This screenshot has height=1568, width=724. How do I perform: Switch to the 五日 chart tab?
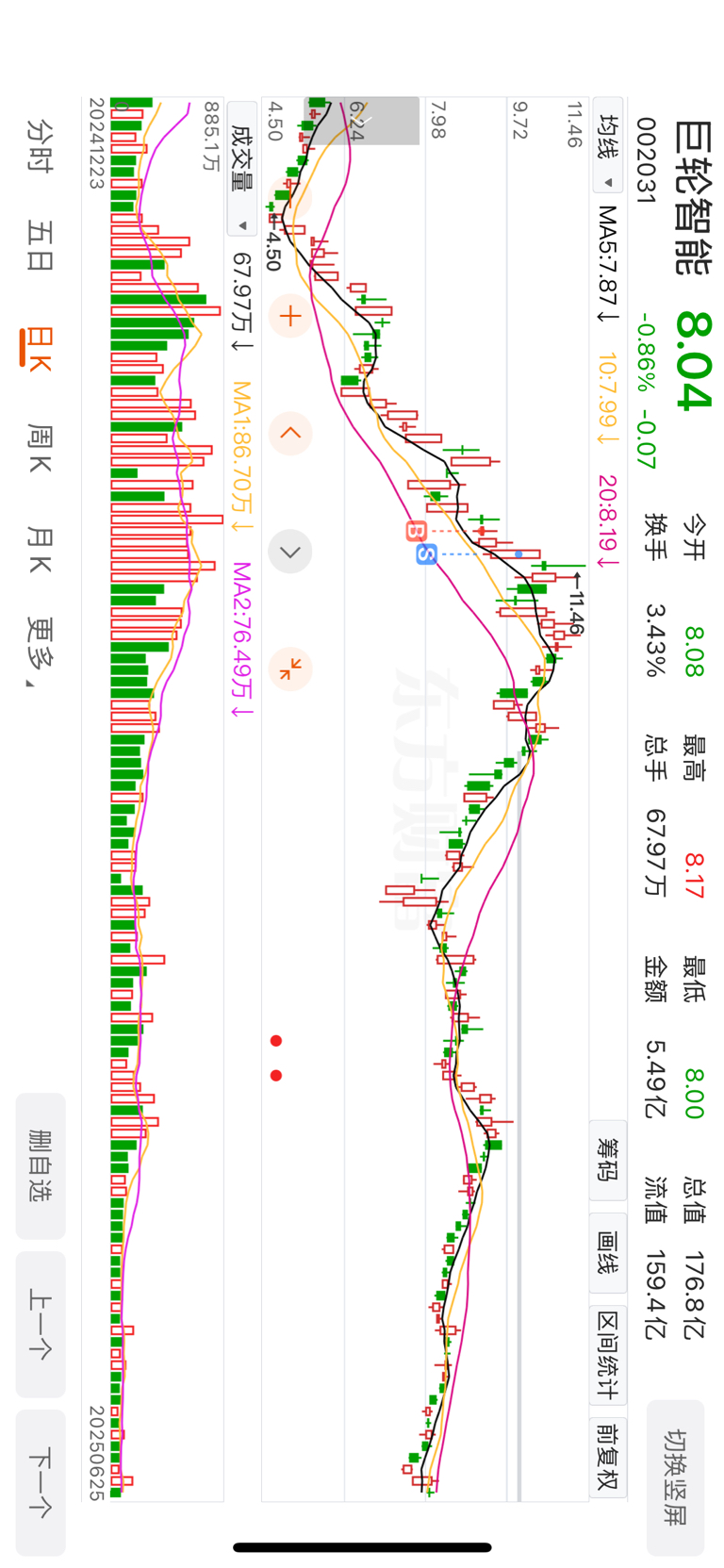tap(40, 245)
